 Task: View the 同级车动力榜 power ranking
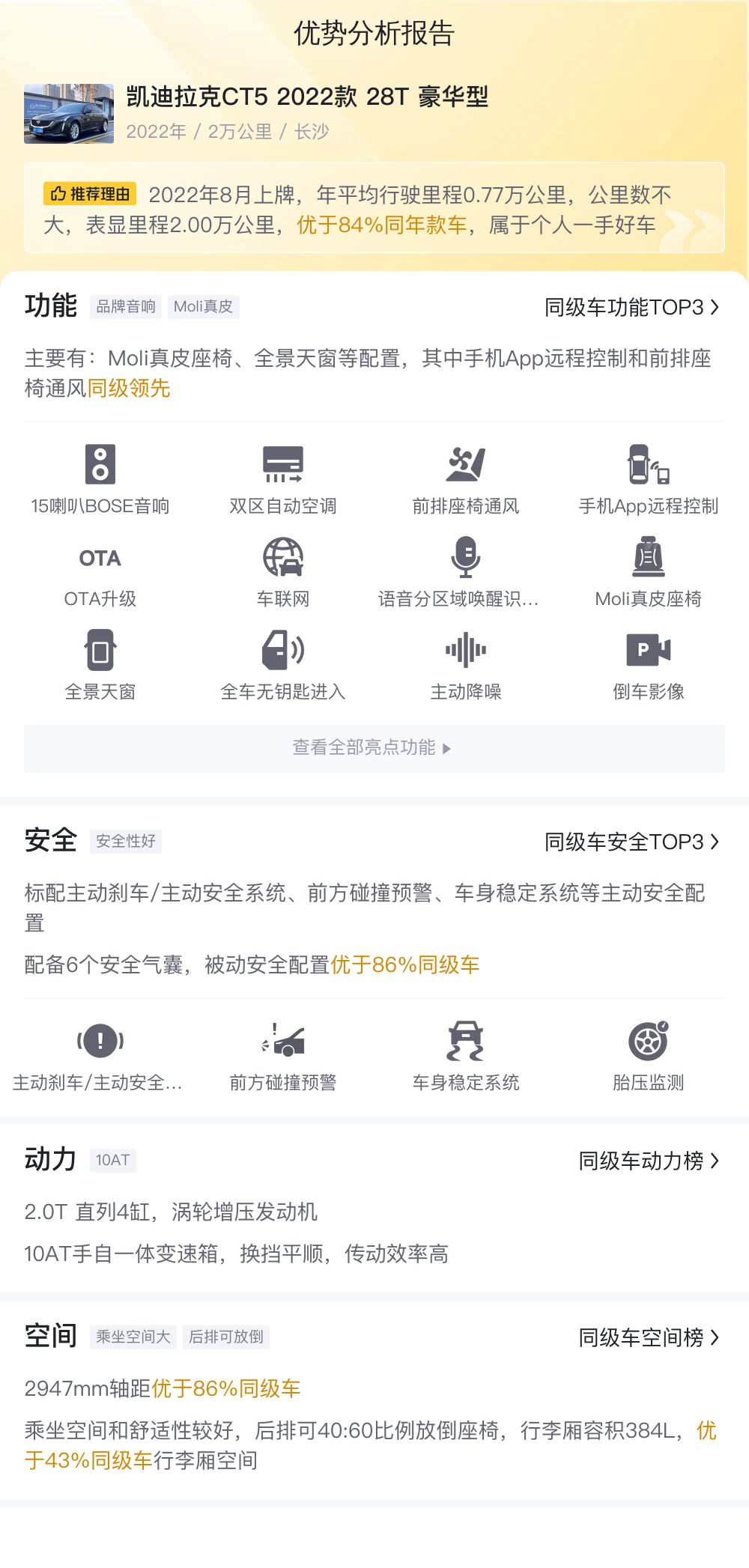tap(649, 1161)
